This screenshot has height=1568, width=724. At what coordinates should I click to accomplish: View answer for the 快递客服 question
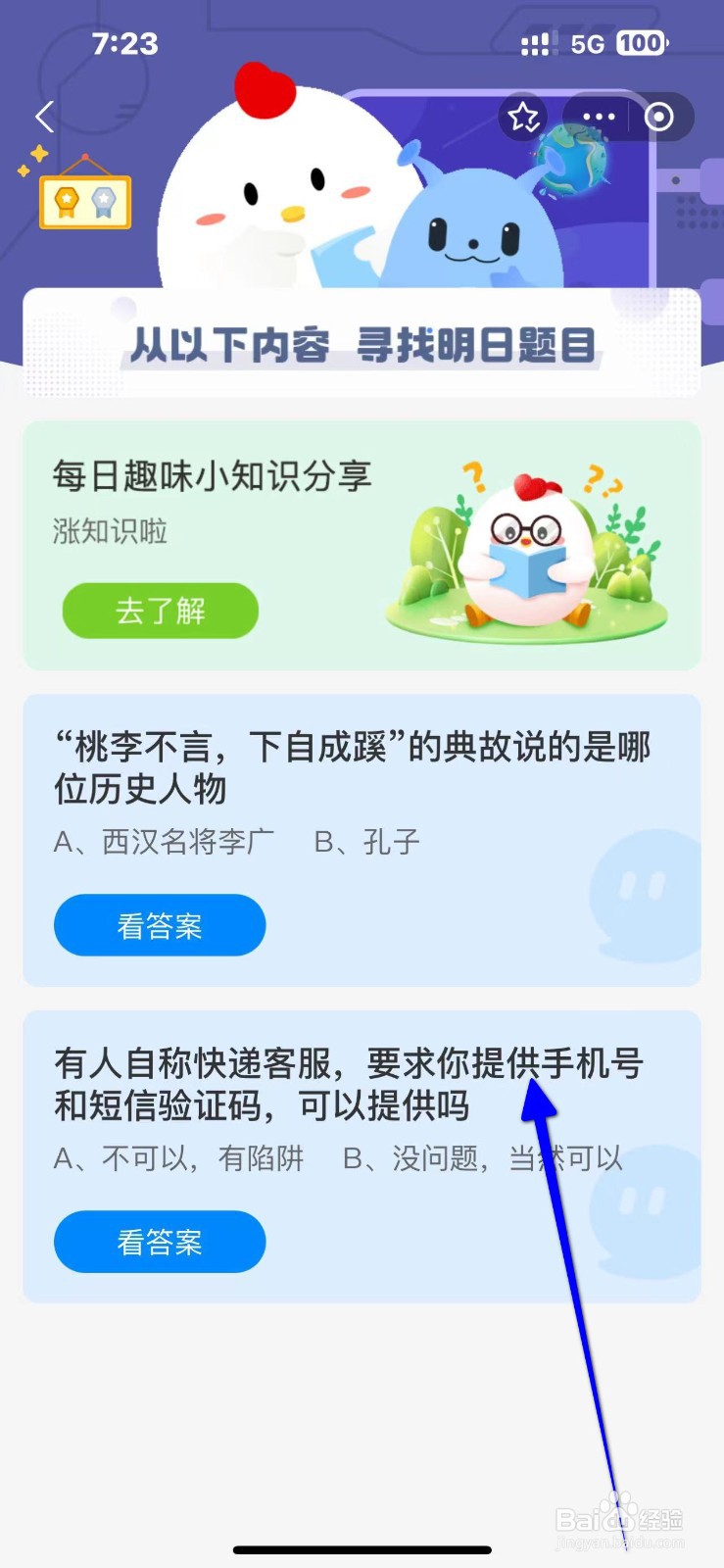click(160, 1242)
